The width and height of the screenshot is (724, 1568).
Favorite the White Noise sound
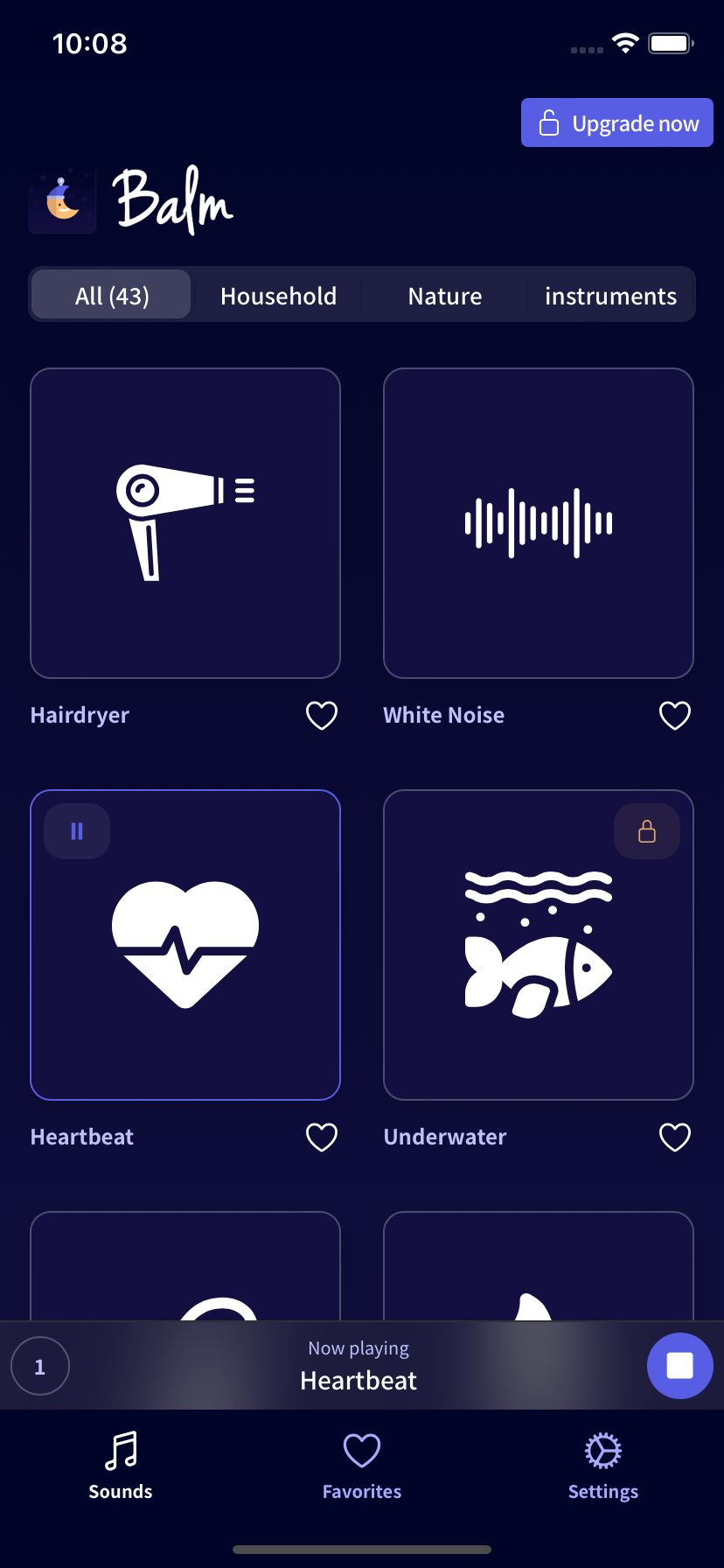coord(675,716)
